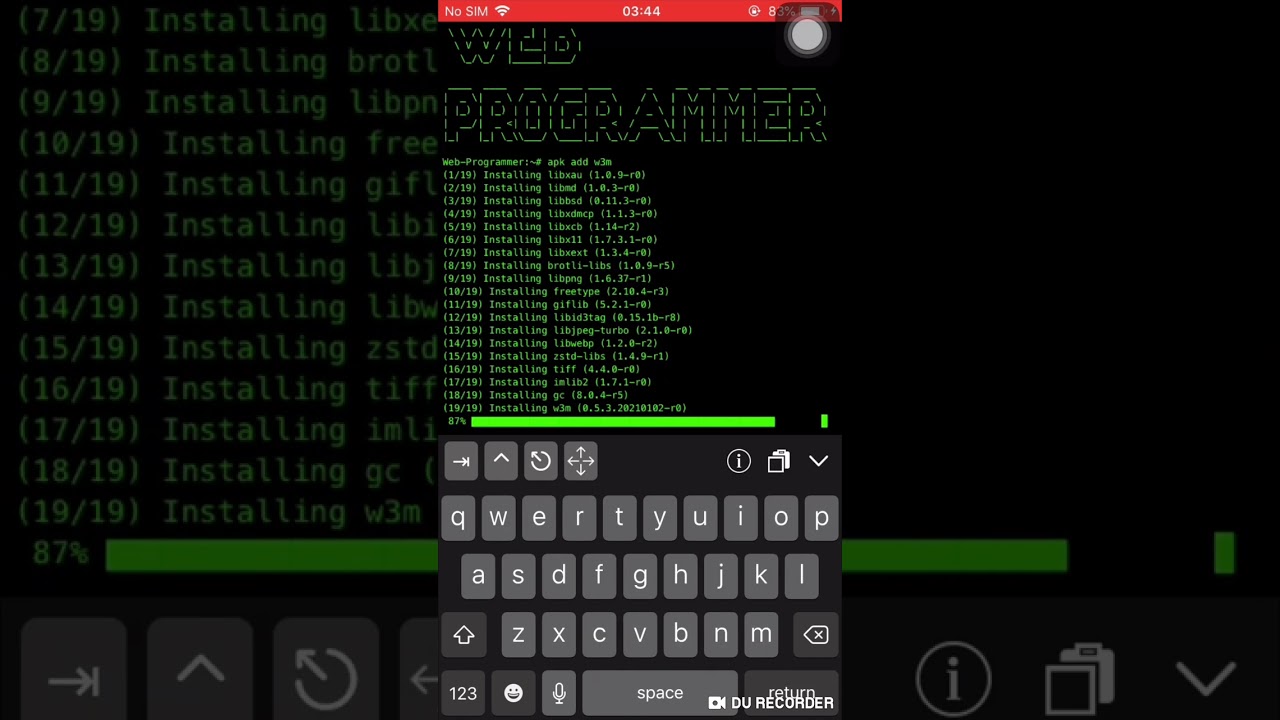Type the letter z
Screen dimensions: 1280x720
pos(518,635)
